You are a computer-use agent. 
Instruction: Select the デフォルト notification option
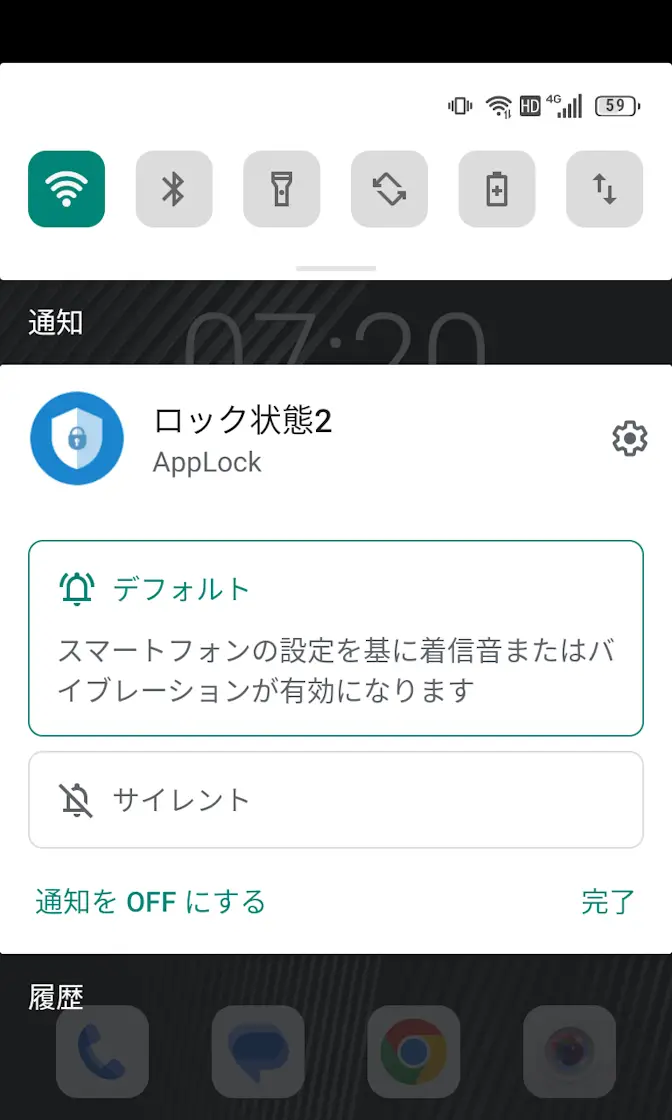click(x=335, y=638)
